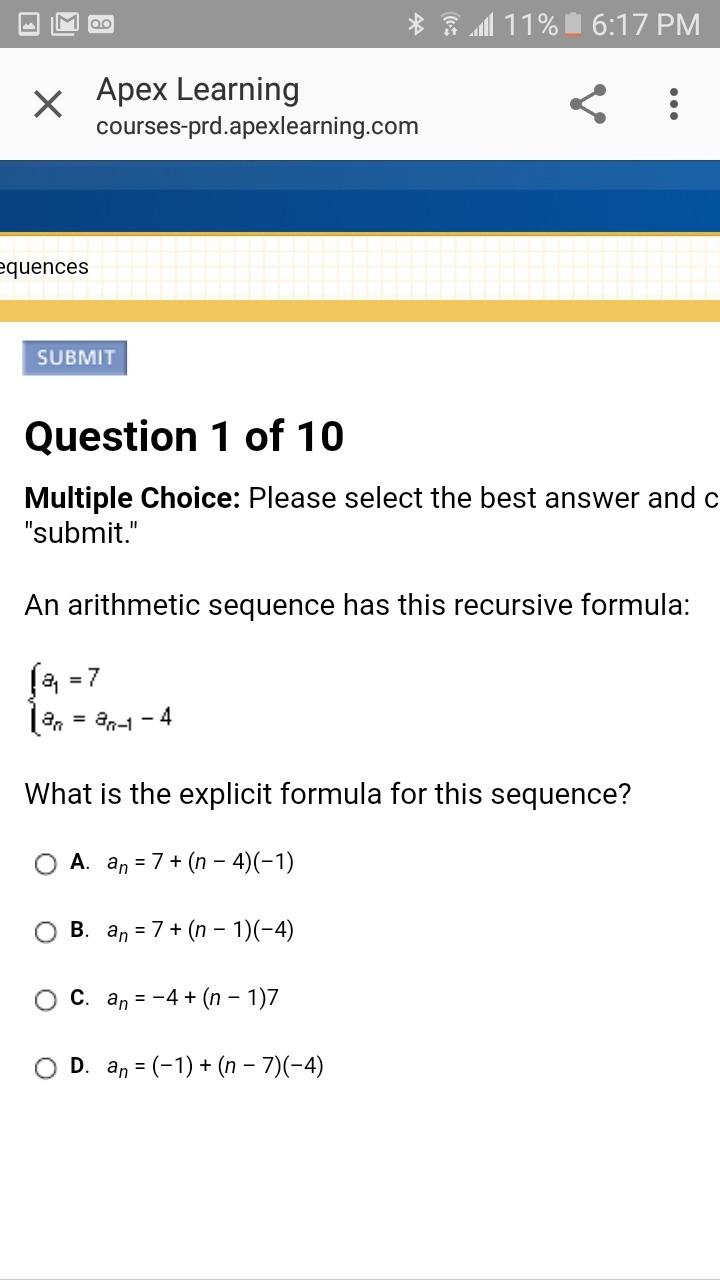Screen dimensions: 720x1280
Task: Submit the selected answer
Action: click(x=75, y=358)
